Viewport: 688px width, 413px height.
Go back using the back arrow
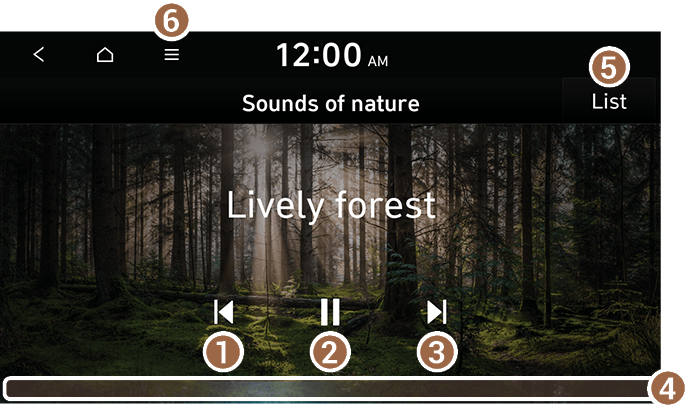(x=39, y=55)
